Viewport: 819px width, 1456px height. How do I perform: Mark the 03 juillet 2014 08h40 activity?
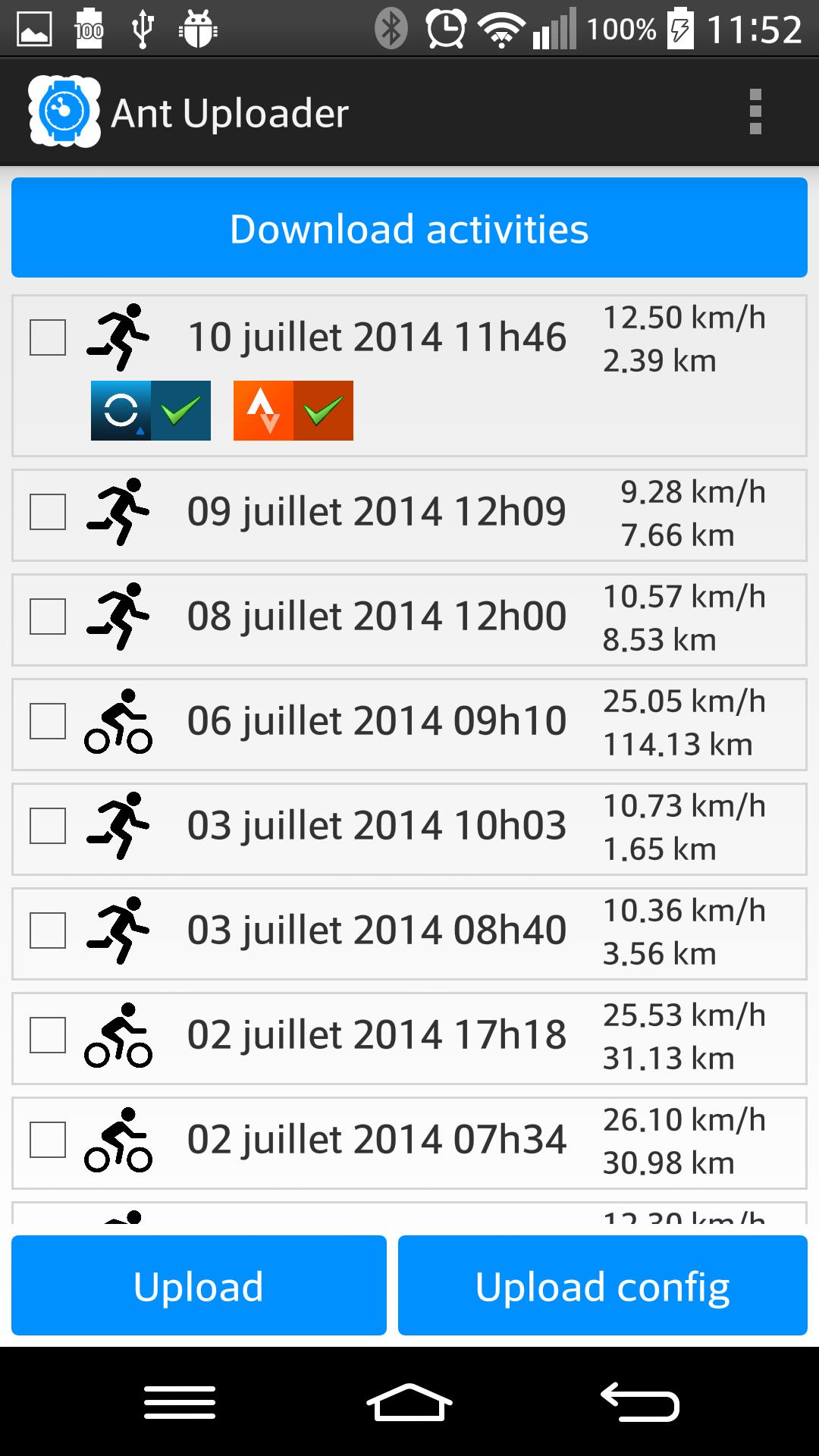tap(48, 930)
